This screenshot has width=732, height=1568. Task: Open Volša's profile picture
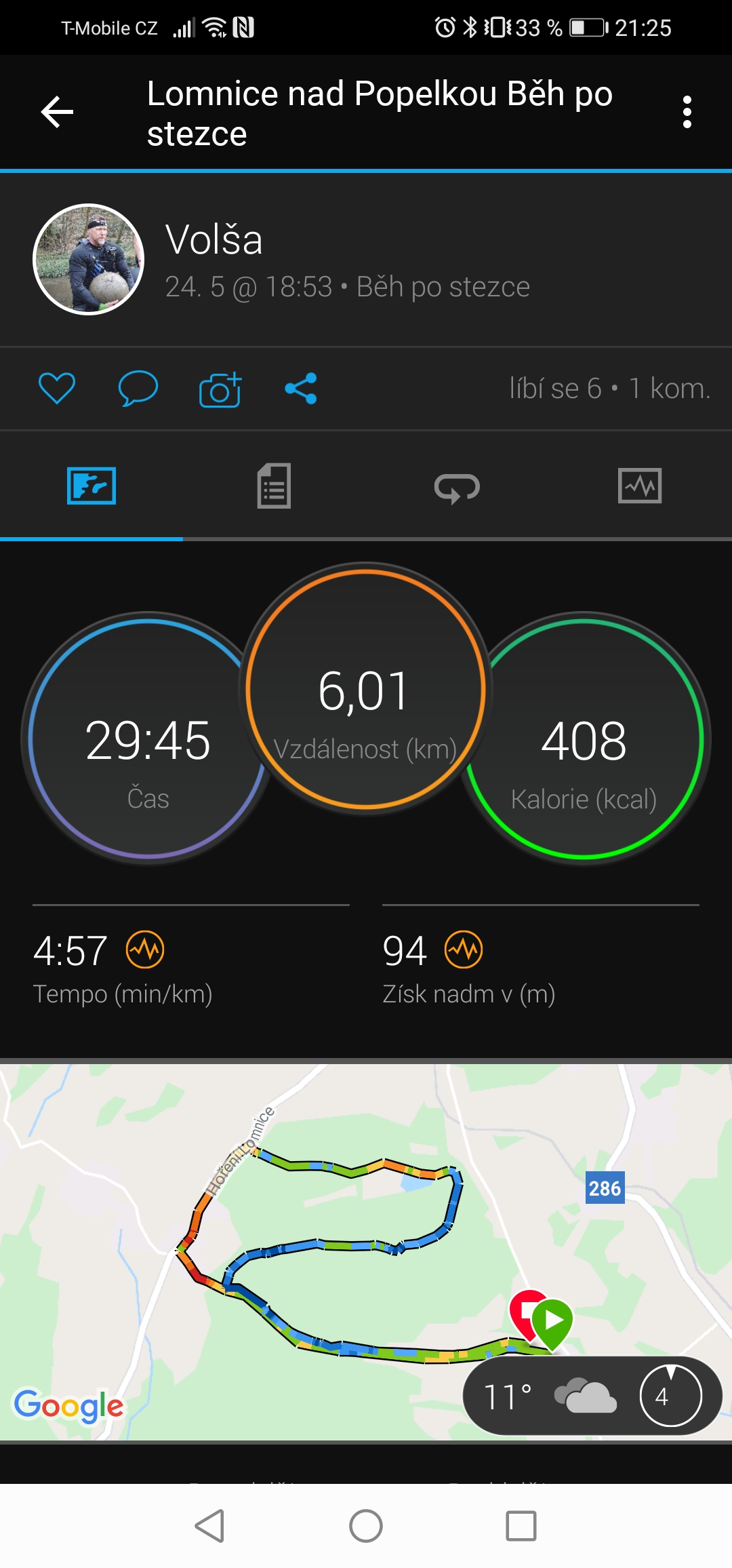click(89, 259)
